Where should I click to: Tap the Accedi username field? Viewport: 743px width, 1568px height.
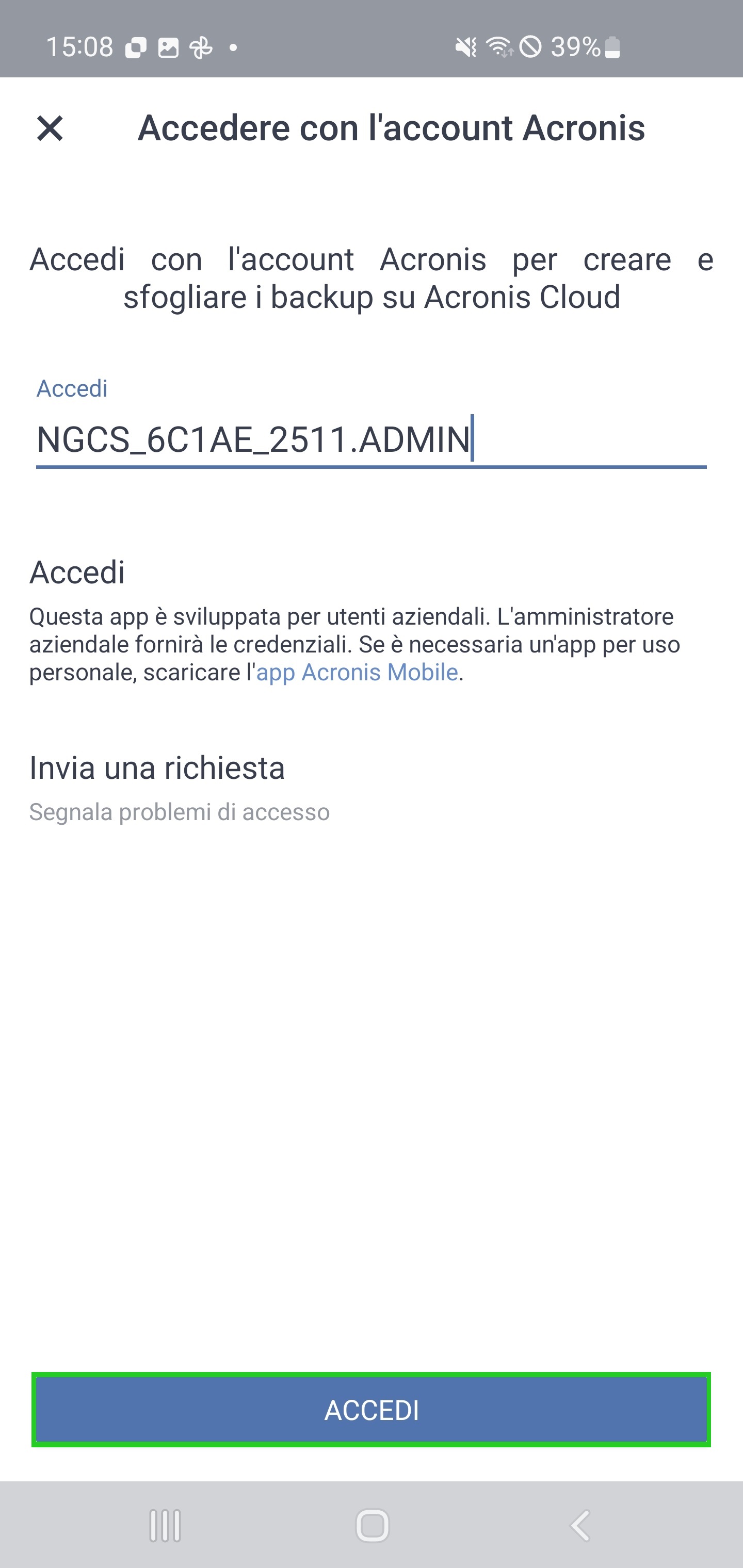(371, 439)
